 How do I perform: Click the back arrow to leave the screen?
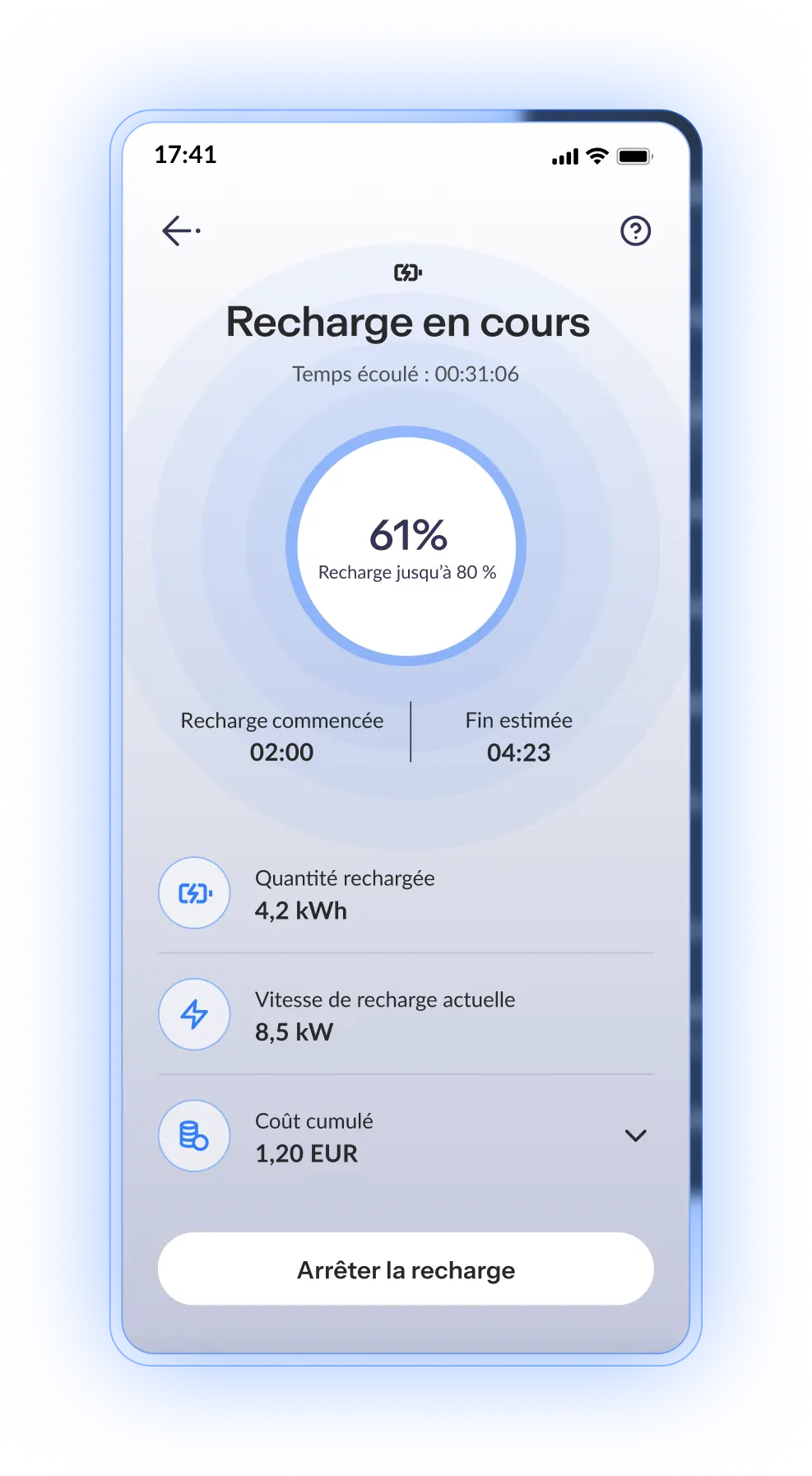[x=177, y=230]
